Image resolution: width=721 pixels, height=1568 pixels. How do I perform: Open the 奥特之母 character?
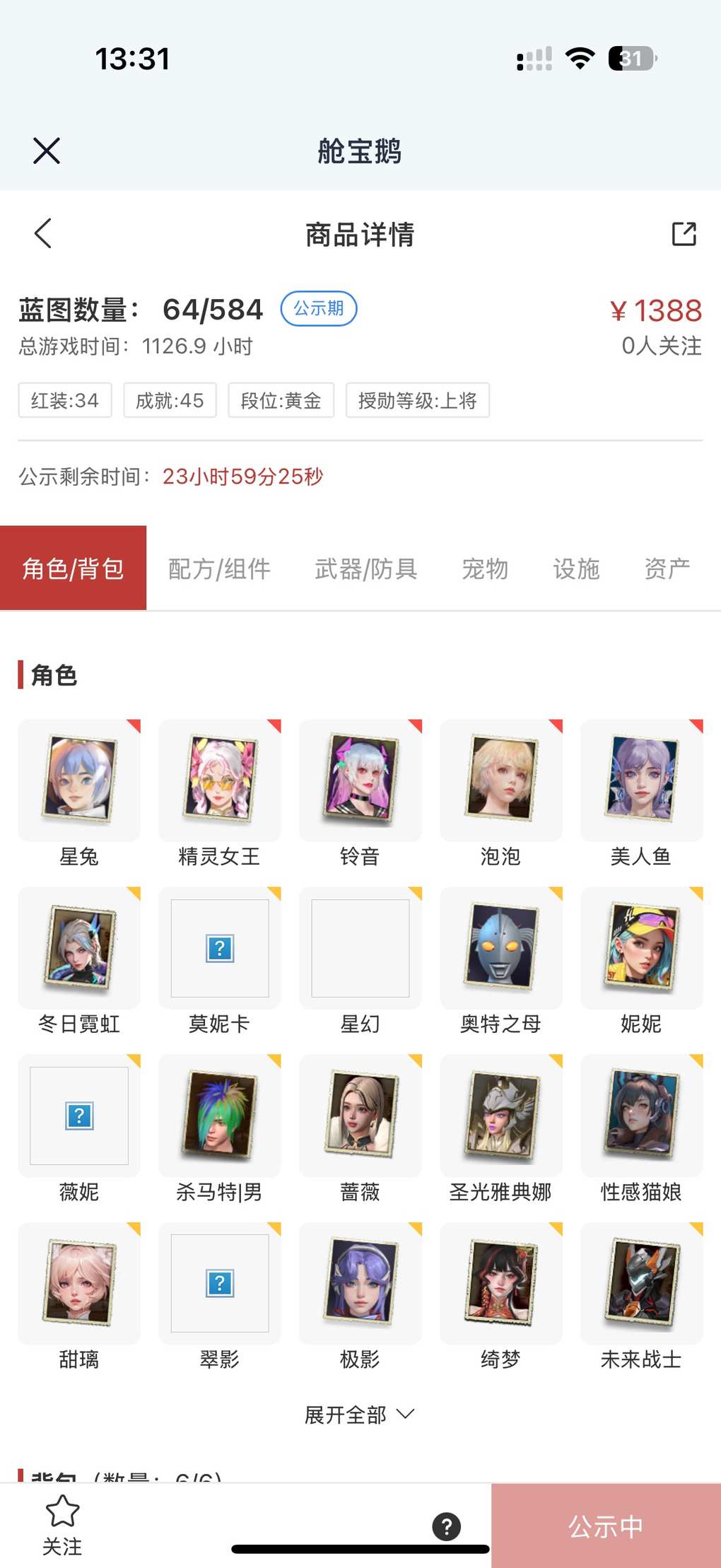coord(500,947)
